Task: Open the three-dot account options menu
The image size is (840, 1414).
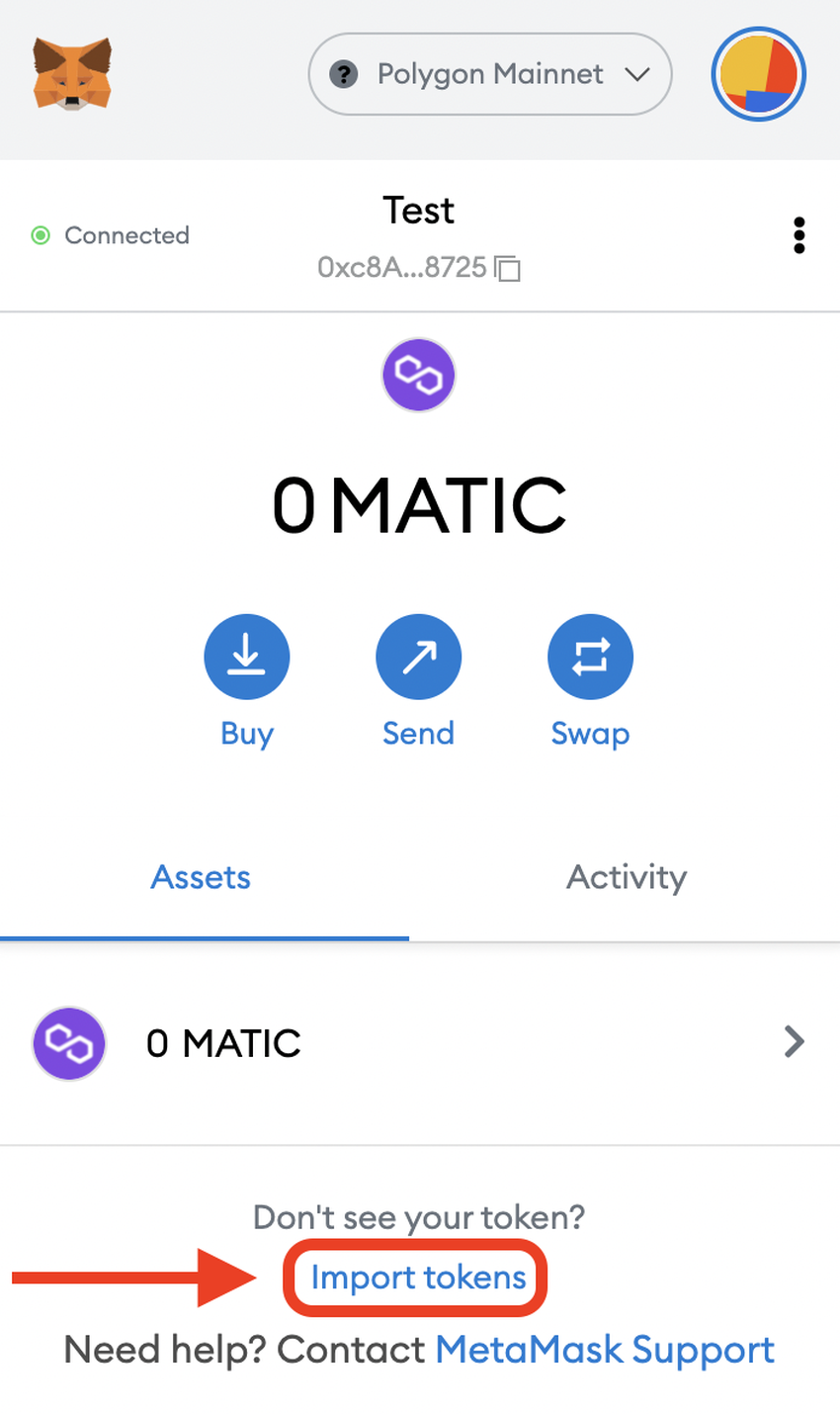Action: tap(798, 235)
